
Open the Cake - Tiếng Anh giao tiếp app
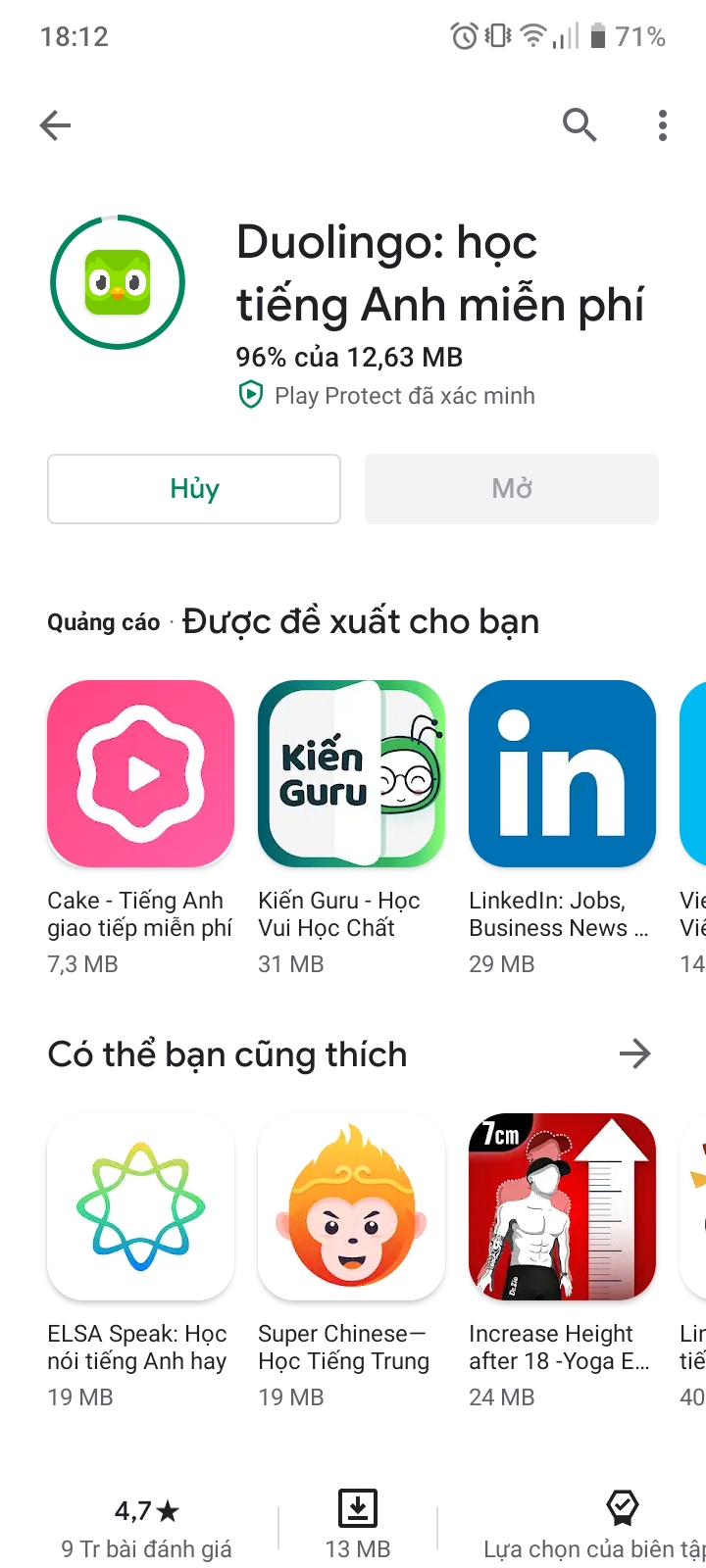pos(141,774)
